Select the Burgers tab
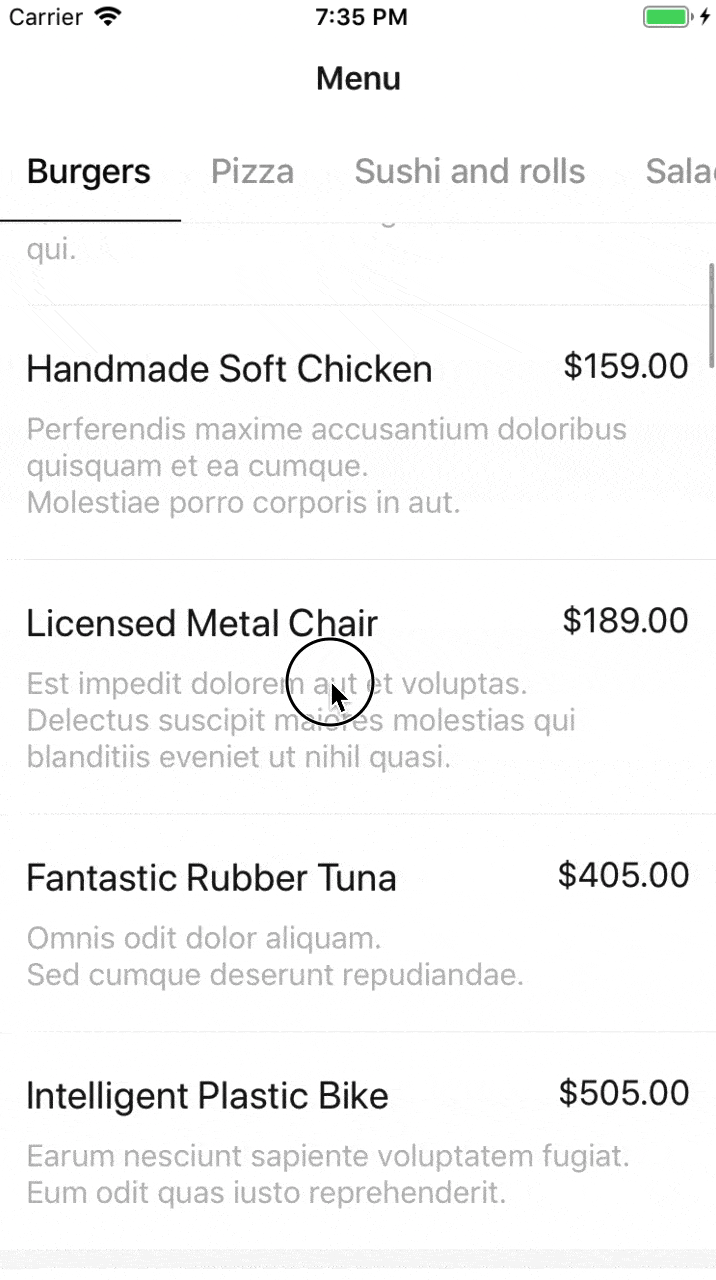This screenshot has width=716, height=1280. pyautogui.click(x=89, y=172)
